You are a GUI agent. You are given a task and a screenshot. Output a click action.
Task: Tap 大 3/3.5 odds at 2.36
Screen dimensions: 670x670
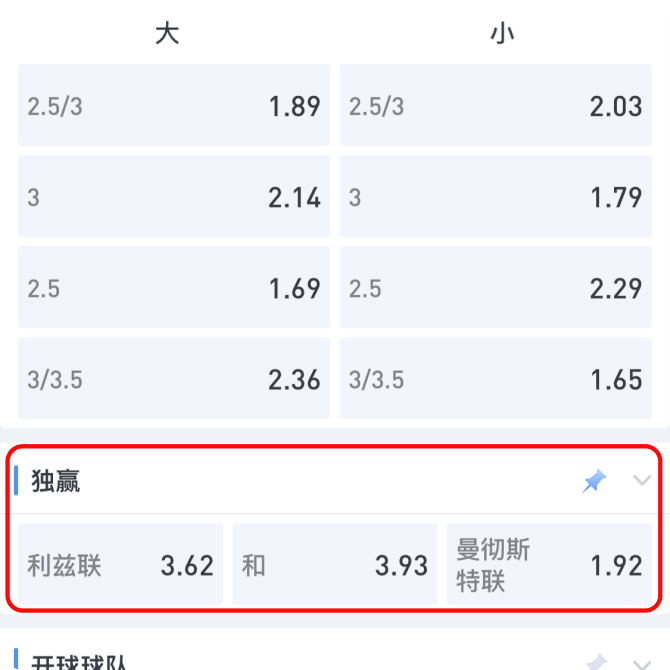[174, 379]
